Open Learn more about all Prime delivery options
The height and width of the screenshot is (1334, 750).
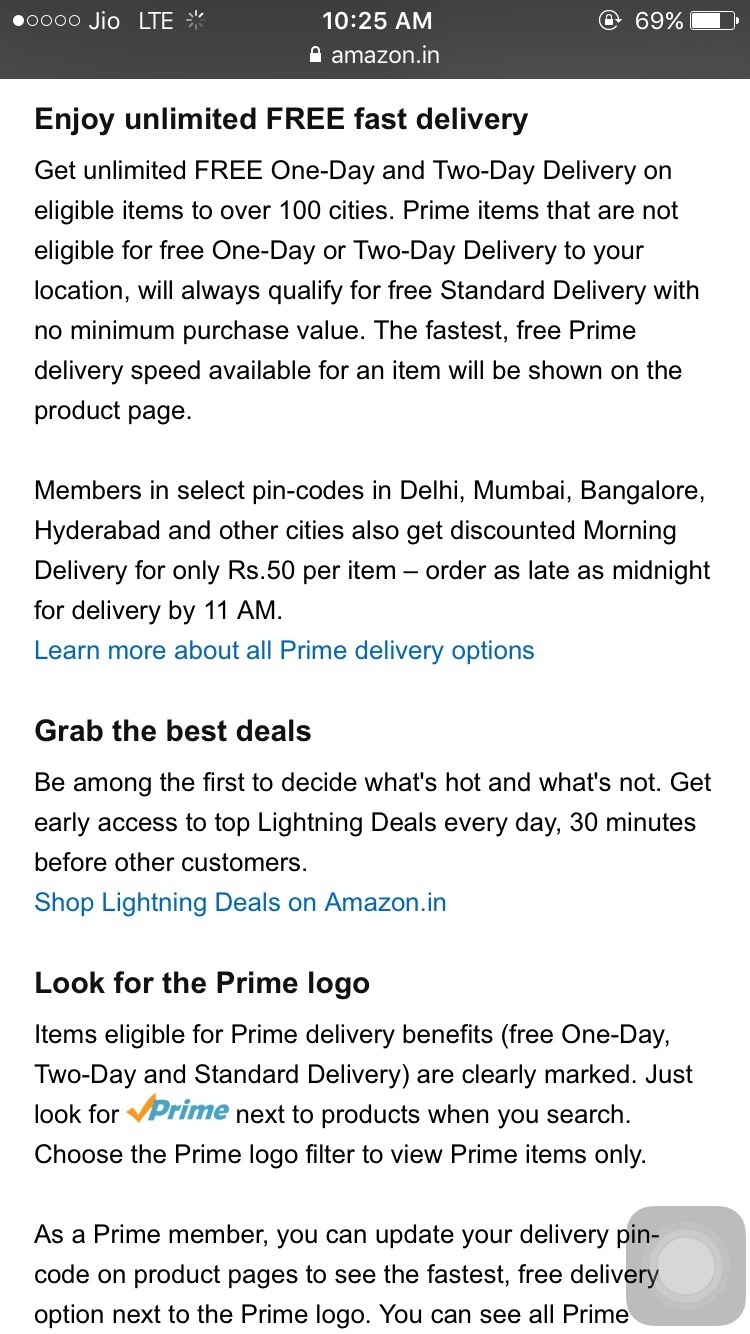pyautogui.click(x=284, y=650)
